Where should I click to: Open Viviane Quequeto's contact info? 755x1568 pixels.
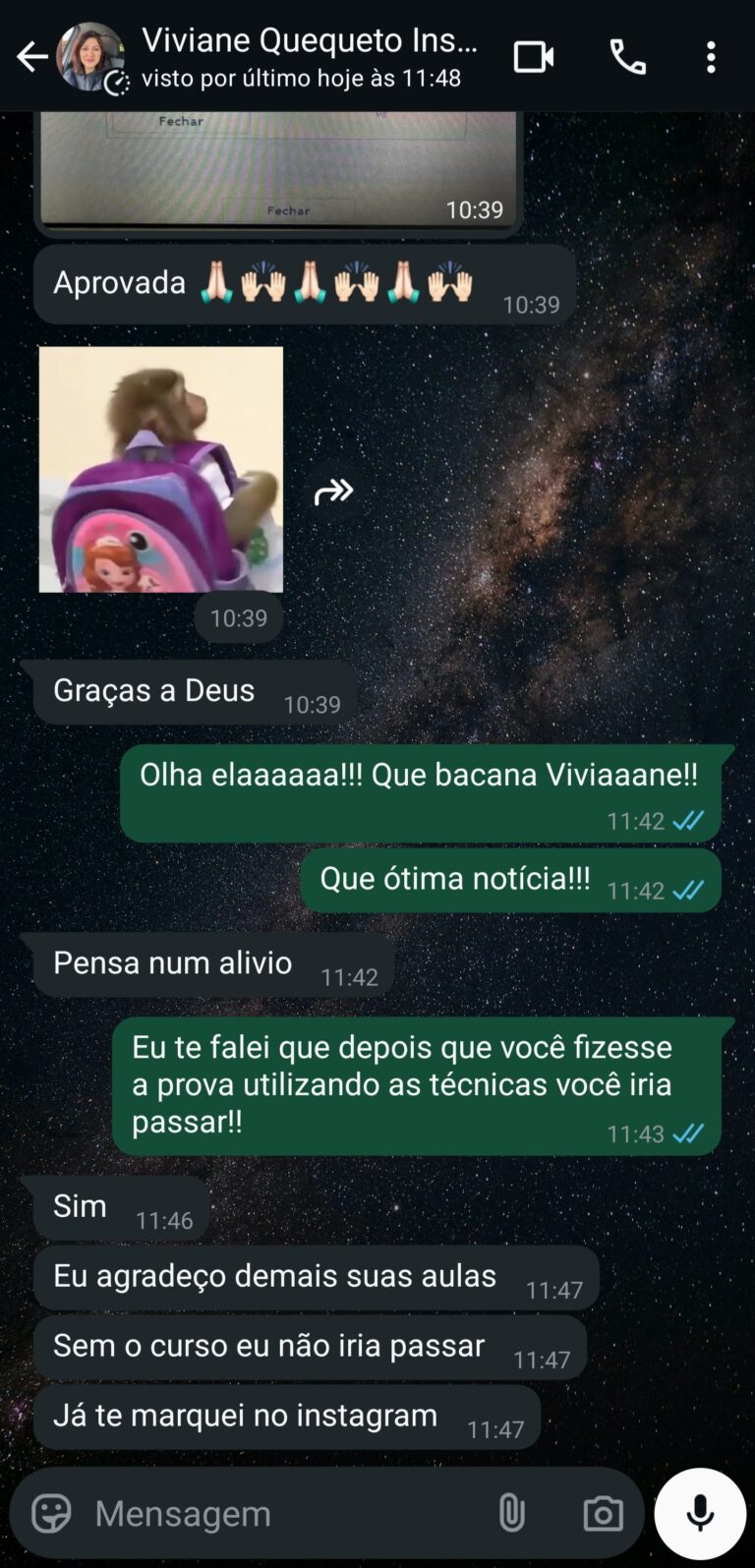(309, 56)
